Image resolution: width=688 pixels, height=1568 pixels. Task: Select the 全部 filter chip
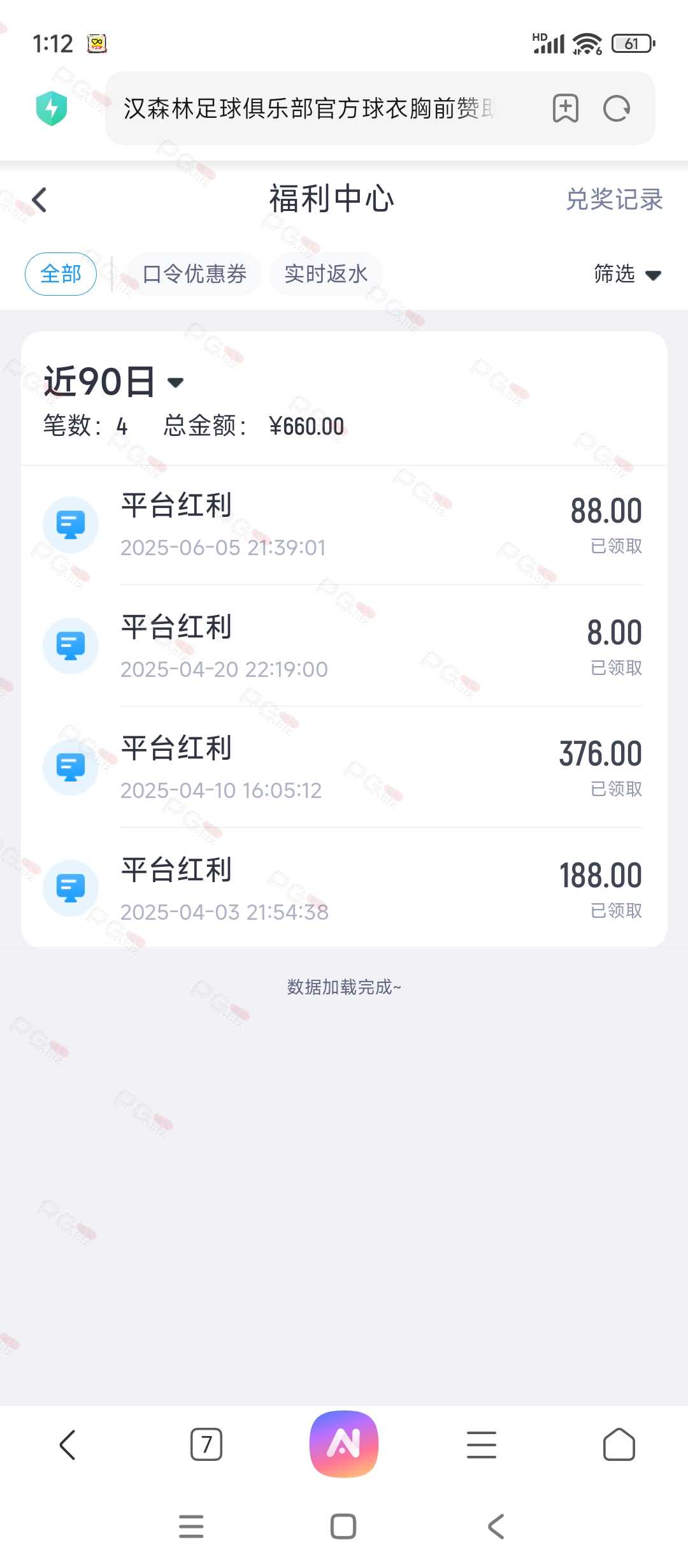click(61, 274)
